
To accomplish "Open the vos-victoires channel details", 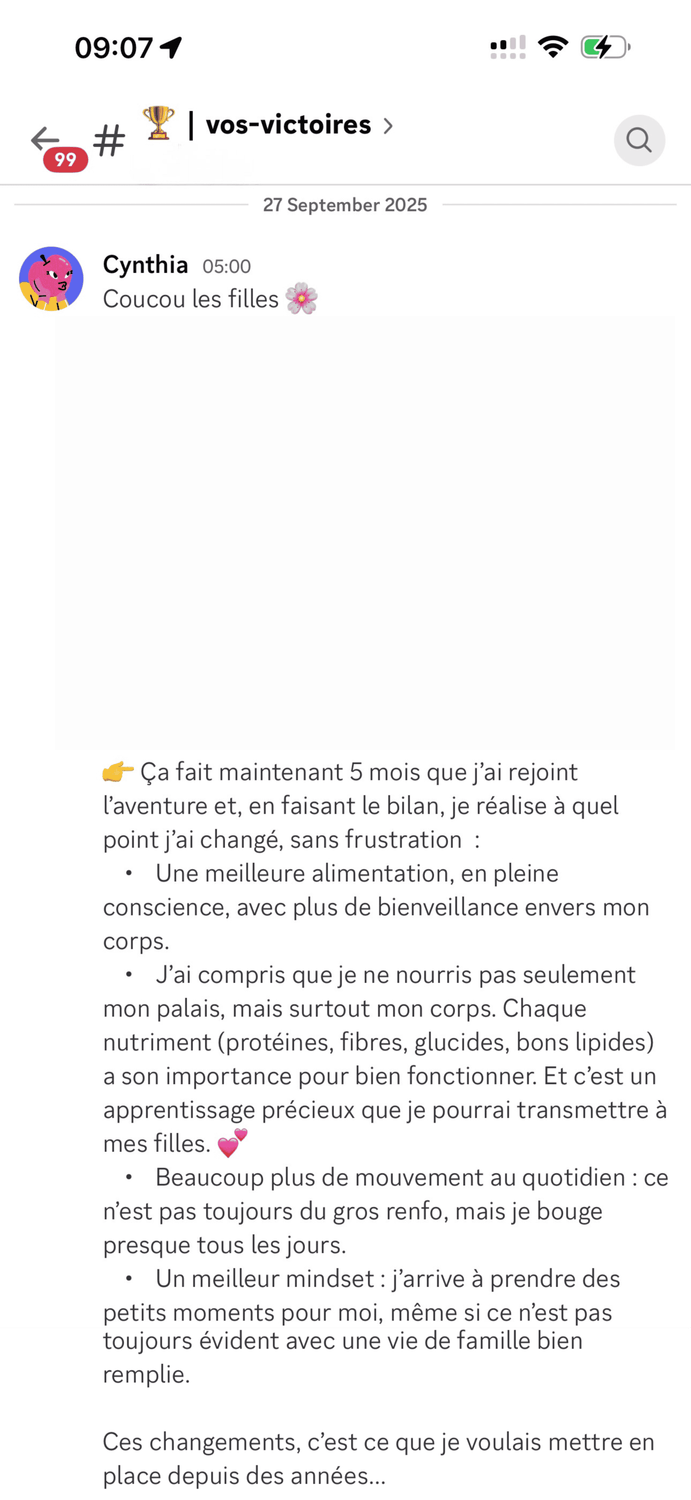I will [x=288, y=125].
